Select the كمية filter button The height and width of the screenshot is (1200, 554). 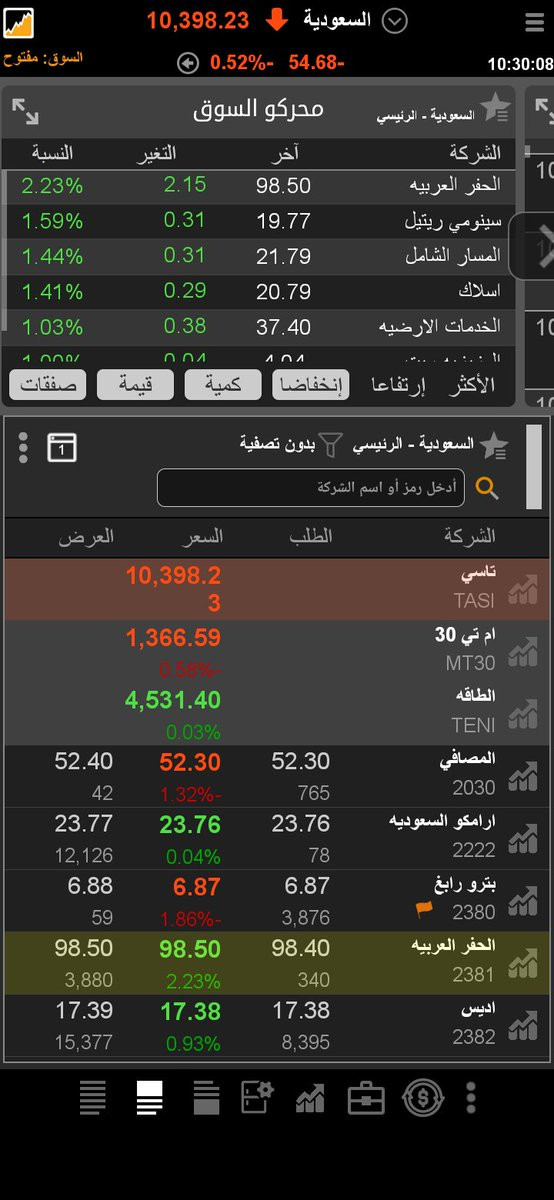[x=223, y=384]
